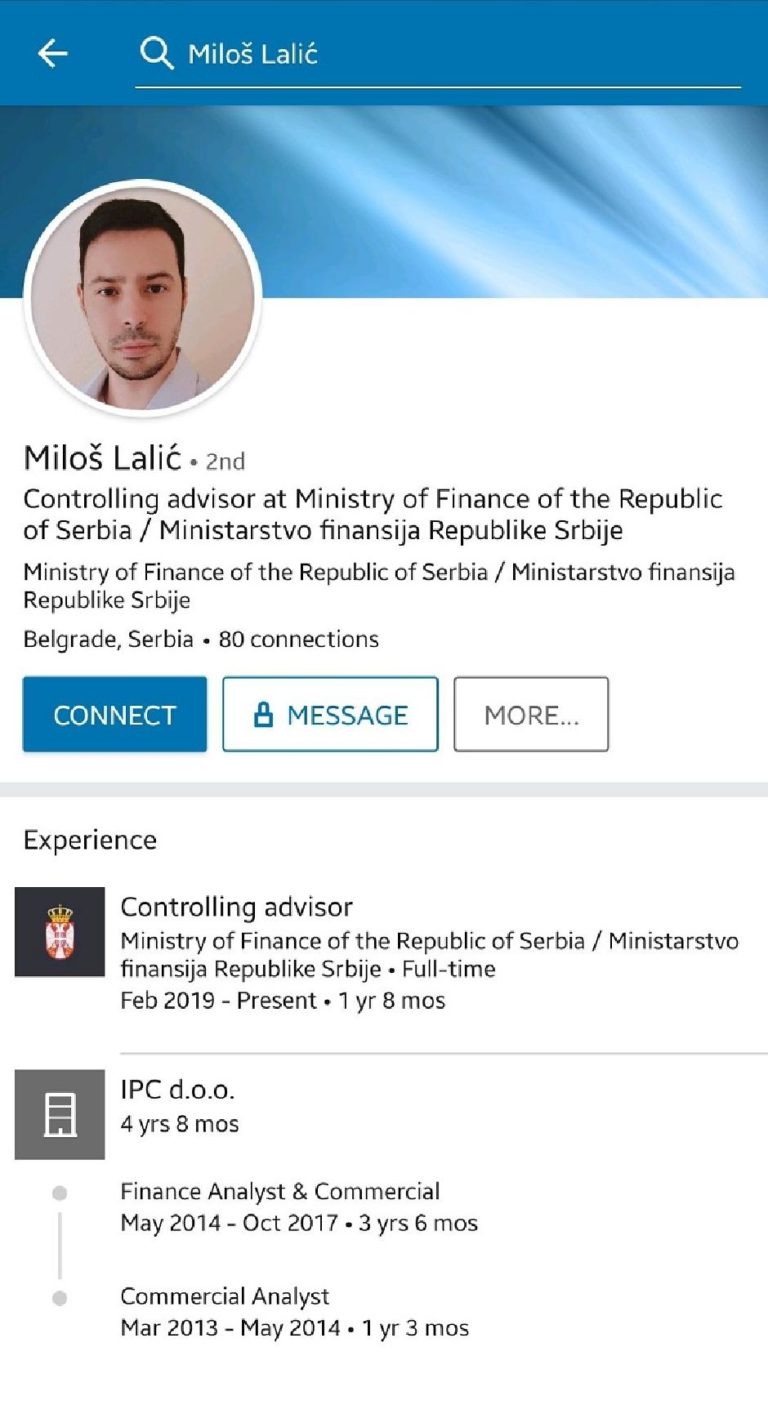Screen dimensions: 768x1405
Task: Open the Experience section header
Action: tap(89, 840)
